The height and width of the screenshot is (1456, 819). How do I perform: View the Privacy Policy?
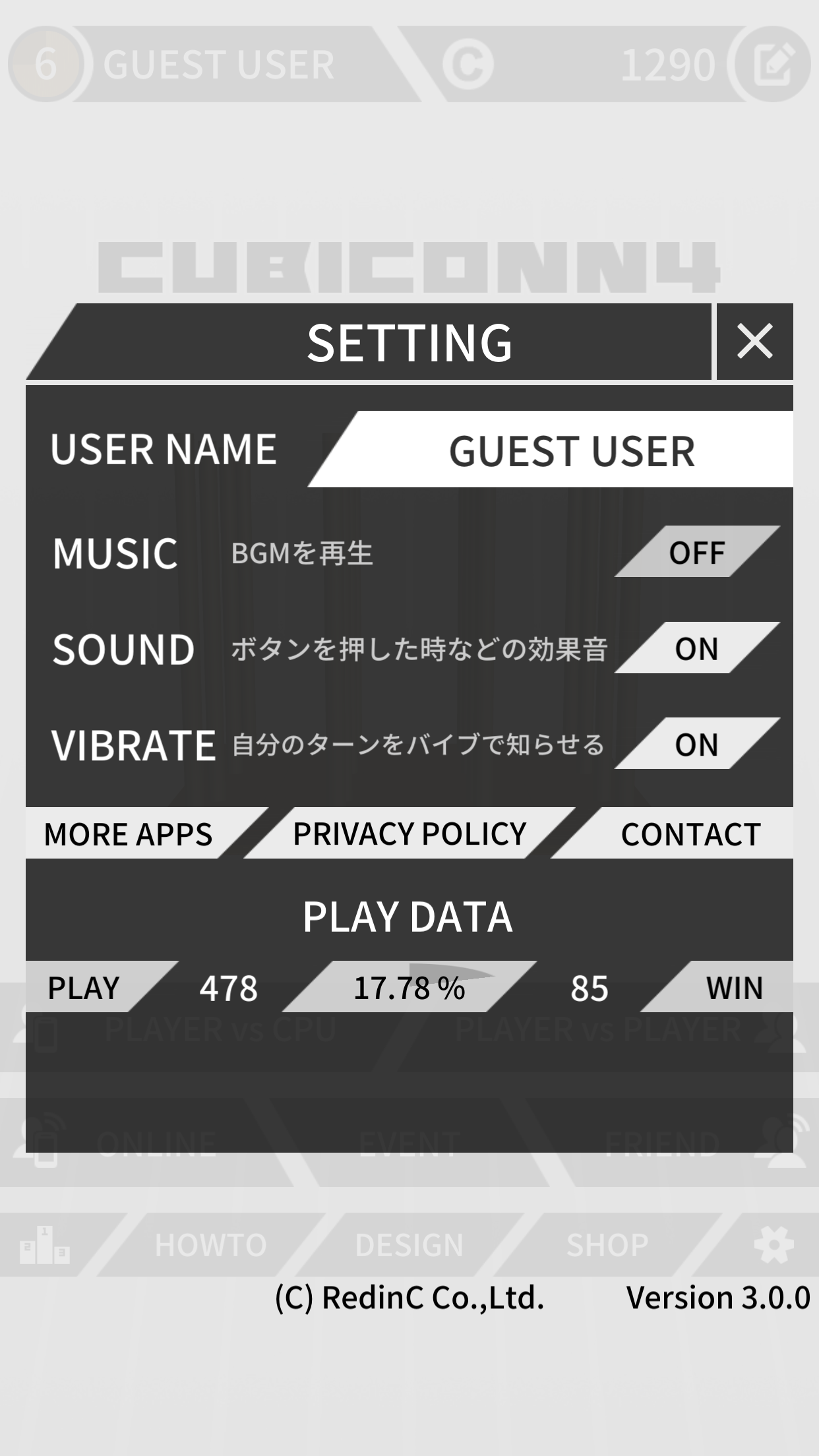coord(409,834)
